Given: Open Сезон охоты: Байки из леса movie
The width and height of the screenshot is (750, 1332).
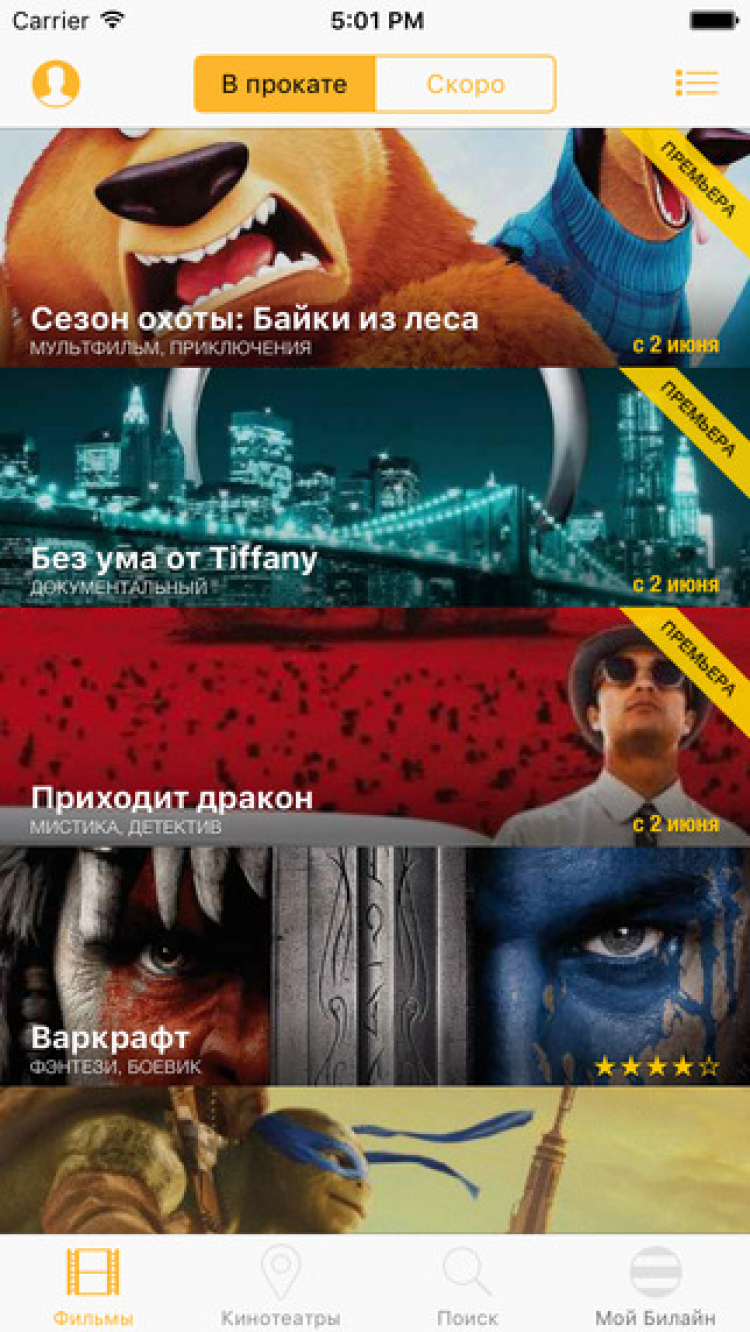Looking at the screenshot, I should tap(375, 247).
